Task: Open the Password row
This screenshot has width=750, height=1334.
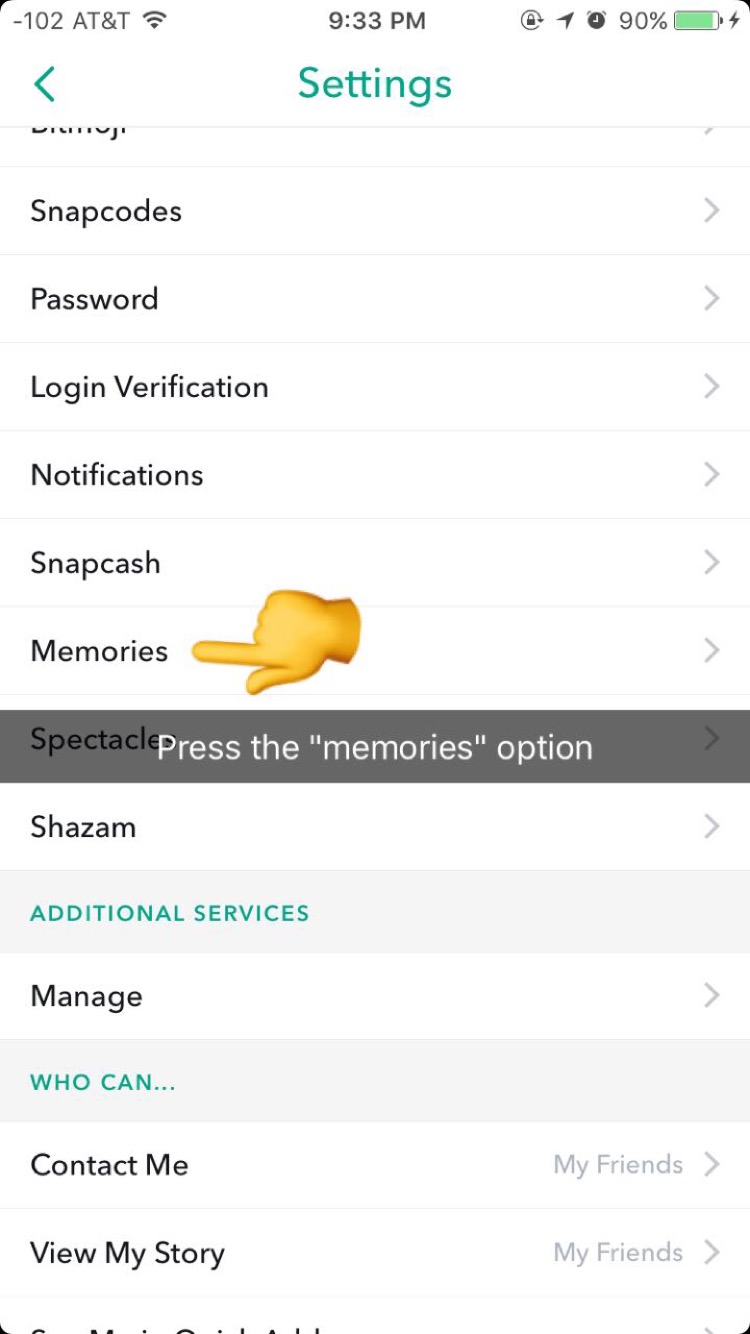Action: [x=375, y=299]
